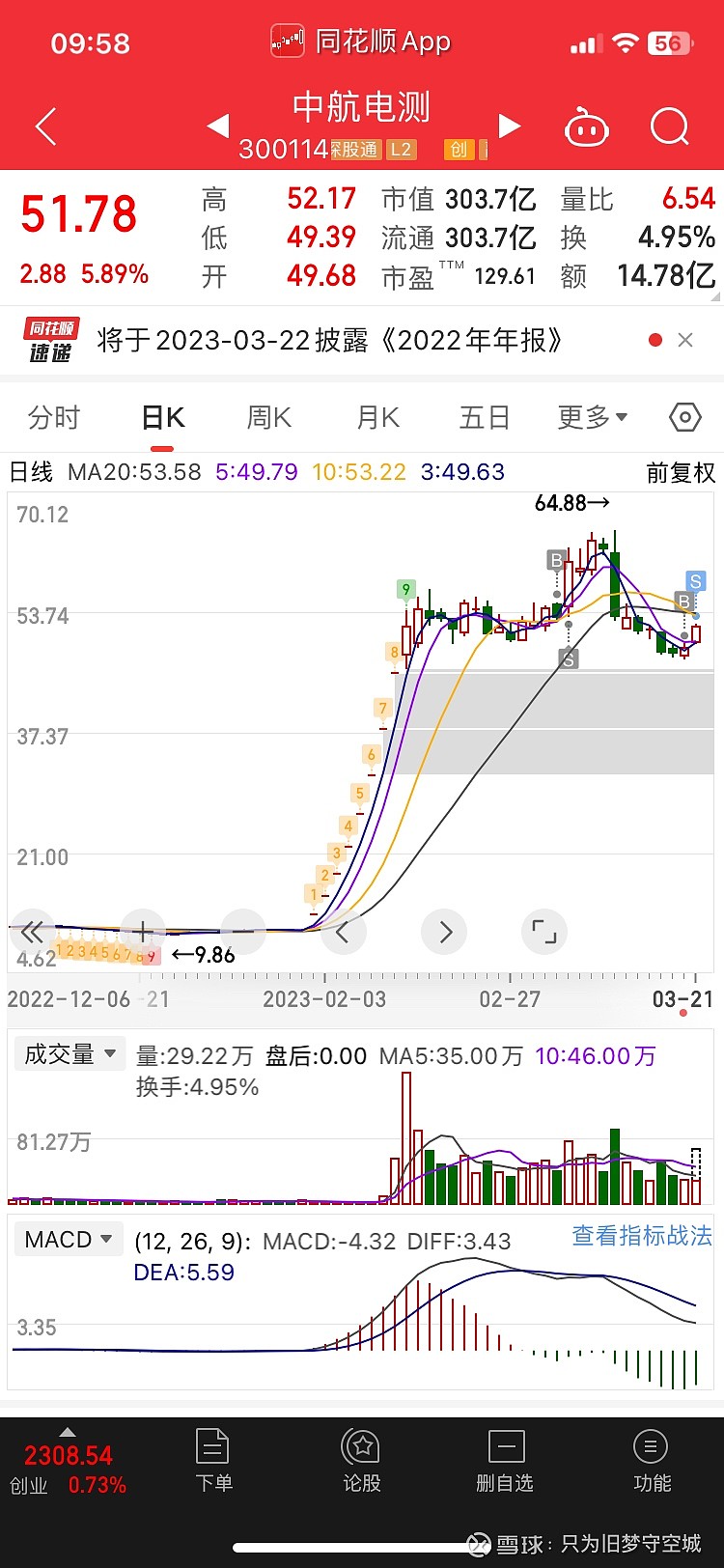Open the 2022 annual report disclosure notice
The image size is (724, 1568).
[329, 340]
